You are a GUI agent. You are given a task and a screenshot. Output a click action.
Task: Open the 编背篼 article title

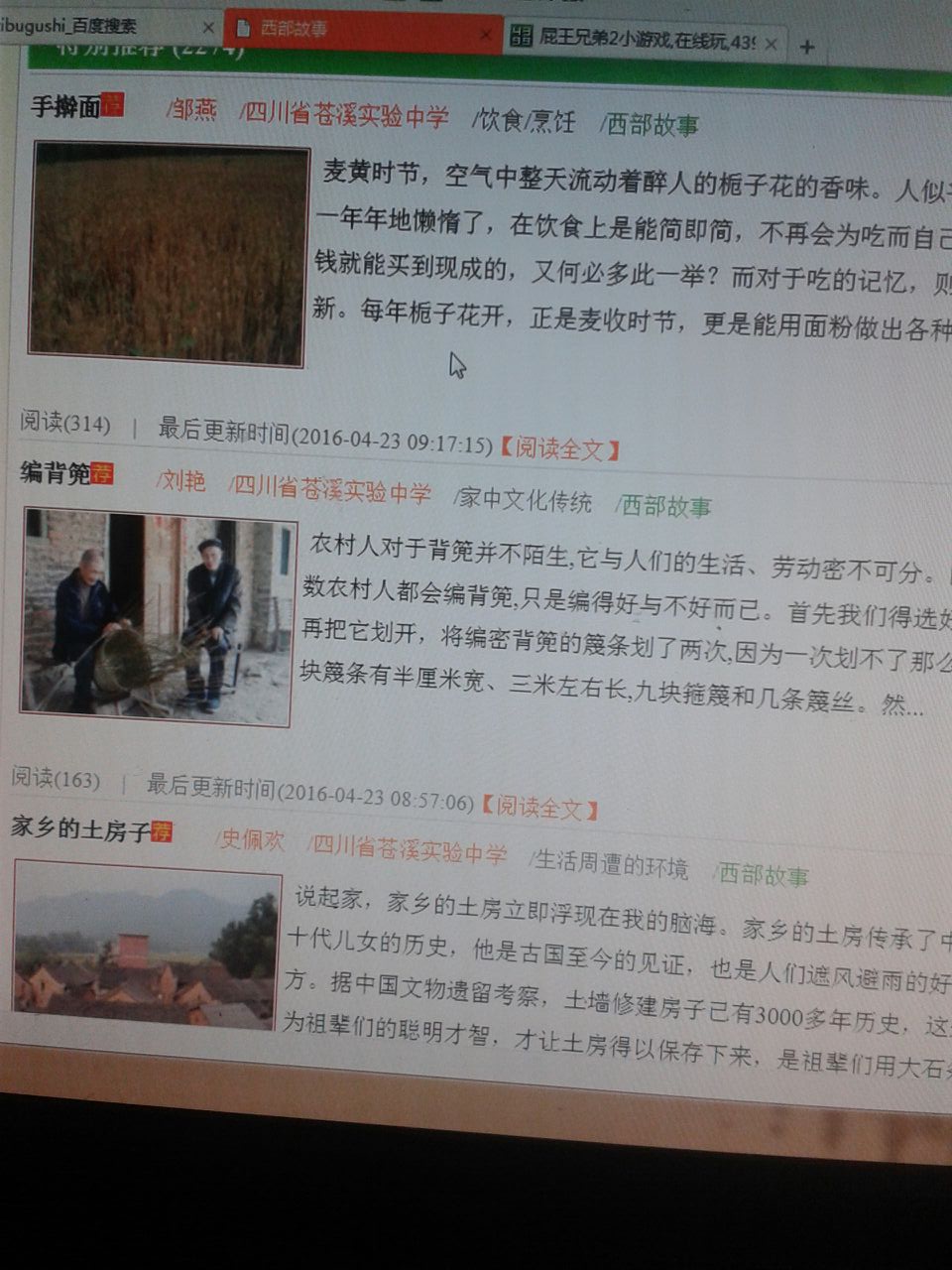[x=55, y=473]
